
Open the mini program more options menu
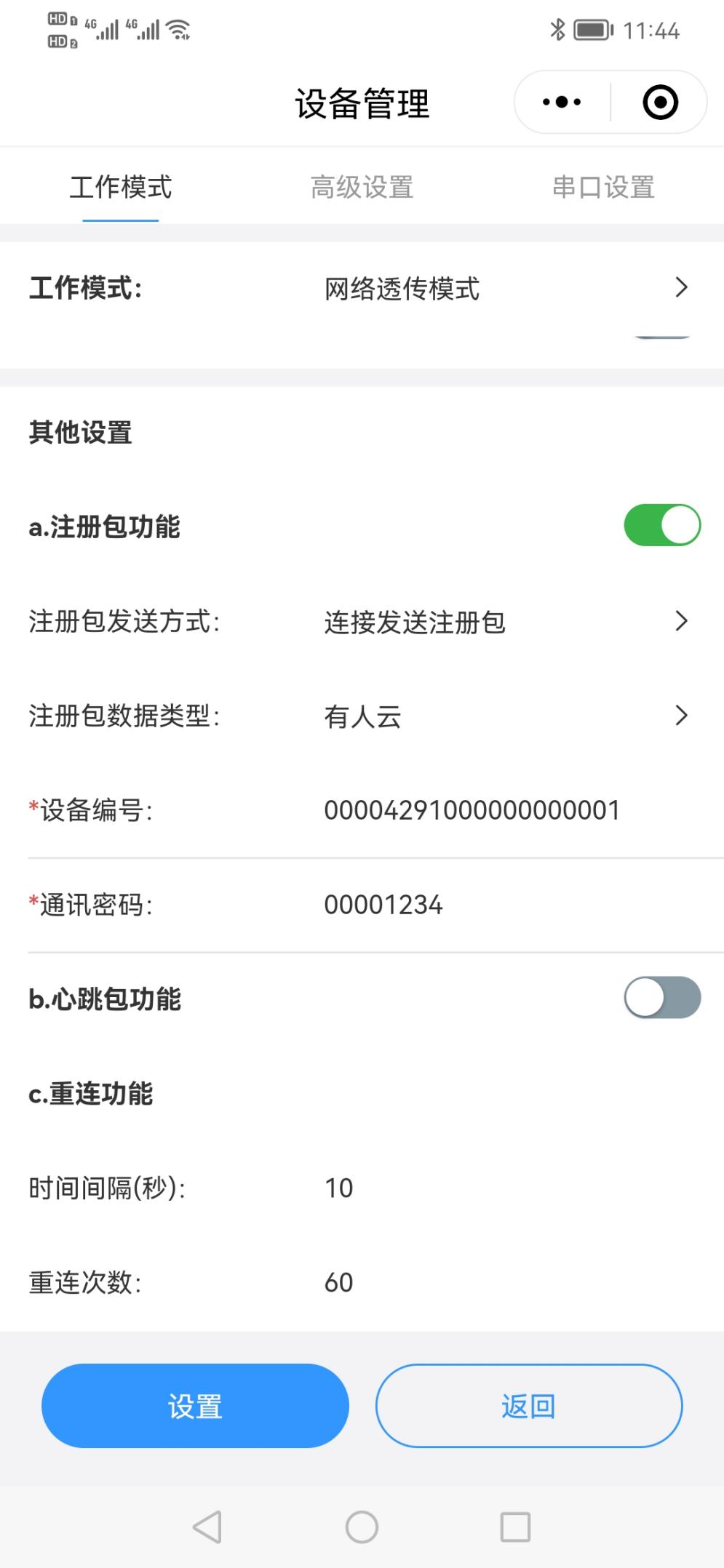pos(562,103)
